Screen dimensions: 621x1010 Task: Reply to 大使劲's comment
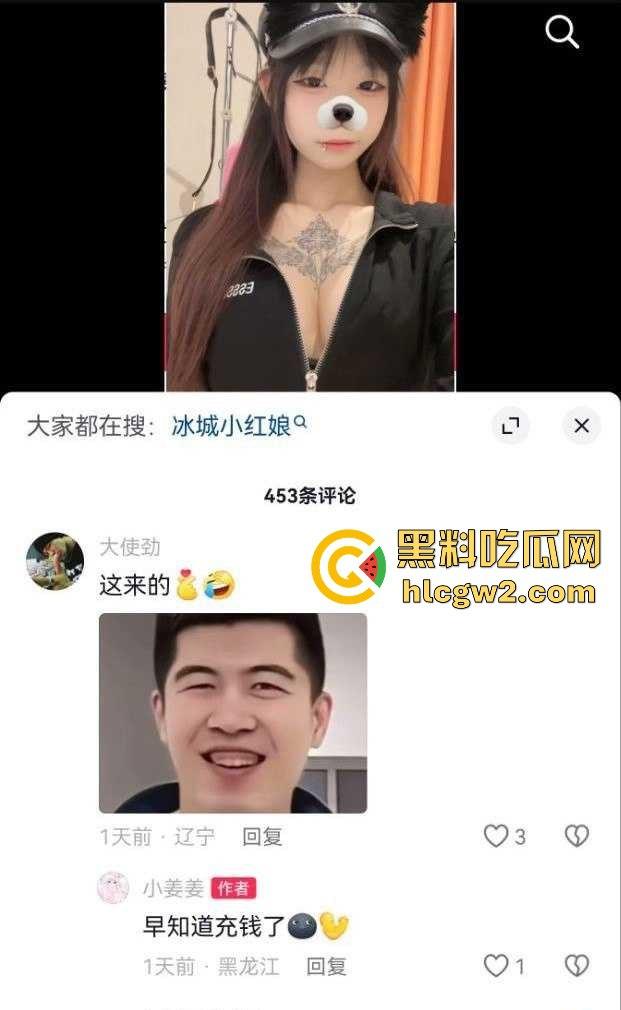(x=262, y=836)
